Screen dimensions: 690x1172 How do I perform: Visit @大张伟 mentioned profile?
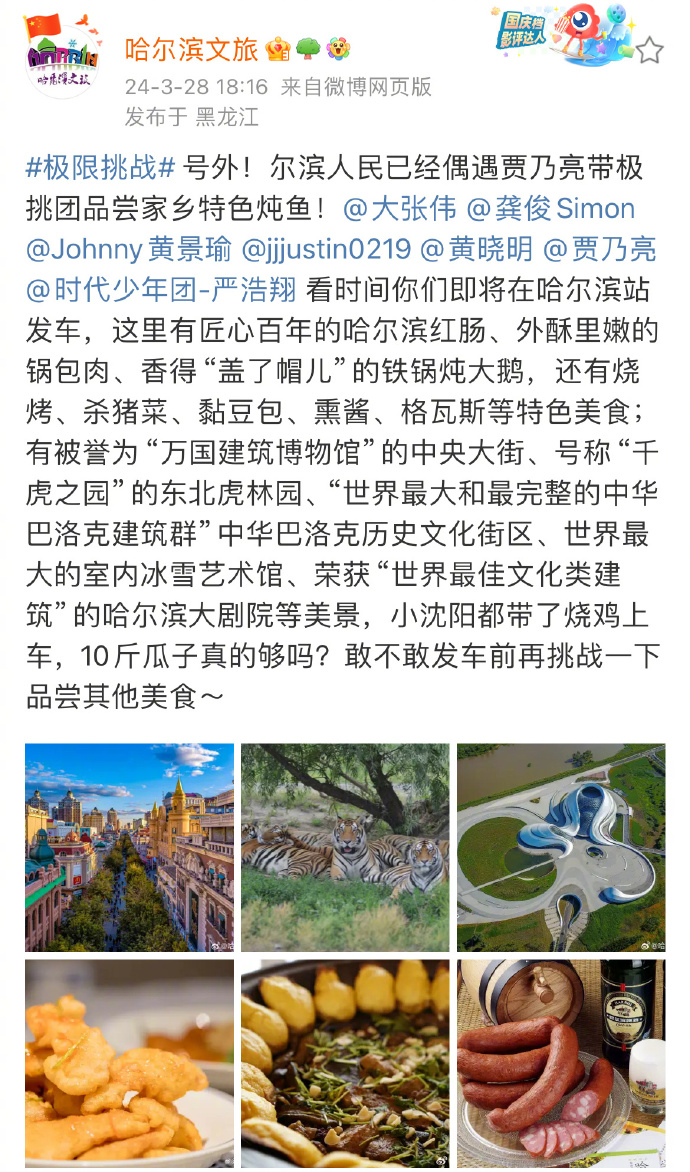click(399, 208)
